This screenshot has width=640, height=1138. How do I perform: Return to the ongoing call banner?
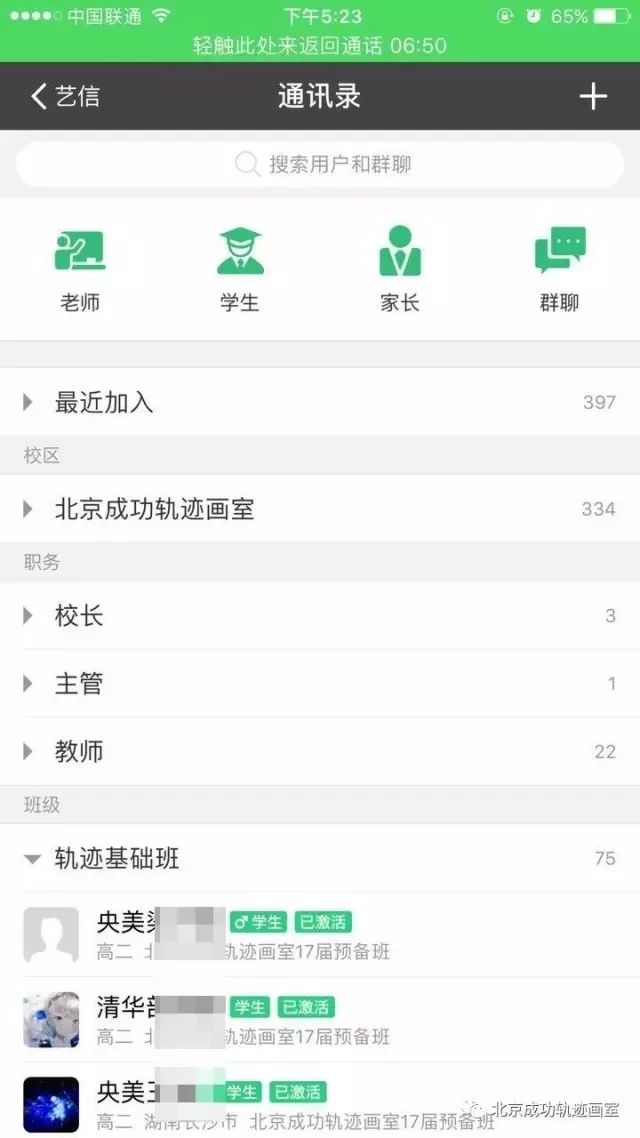click(x=320, y=46)
